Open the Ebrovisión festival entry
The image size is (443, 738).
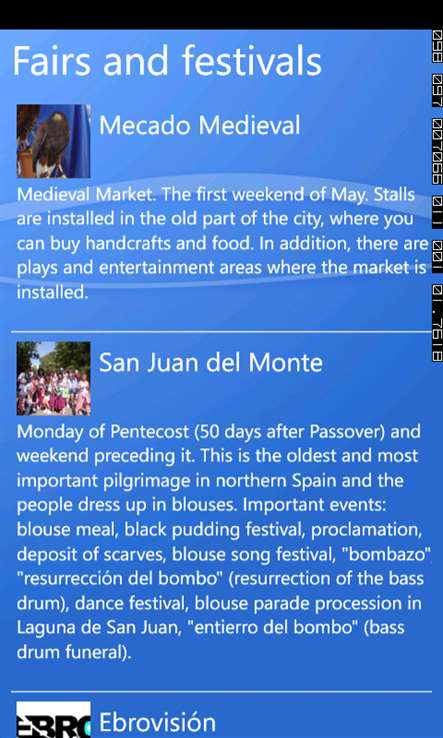point(157,722)
